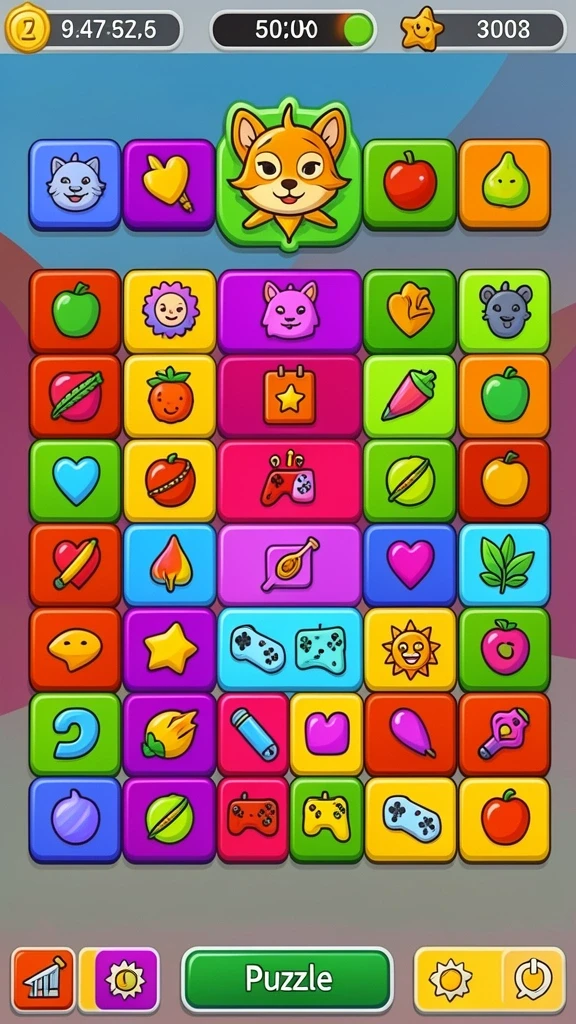Tap the green leaves tile
Viewport: 576px width, 1024px height.
504,565
